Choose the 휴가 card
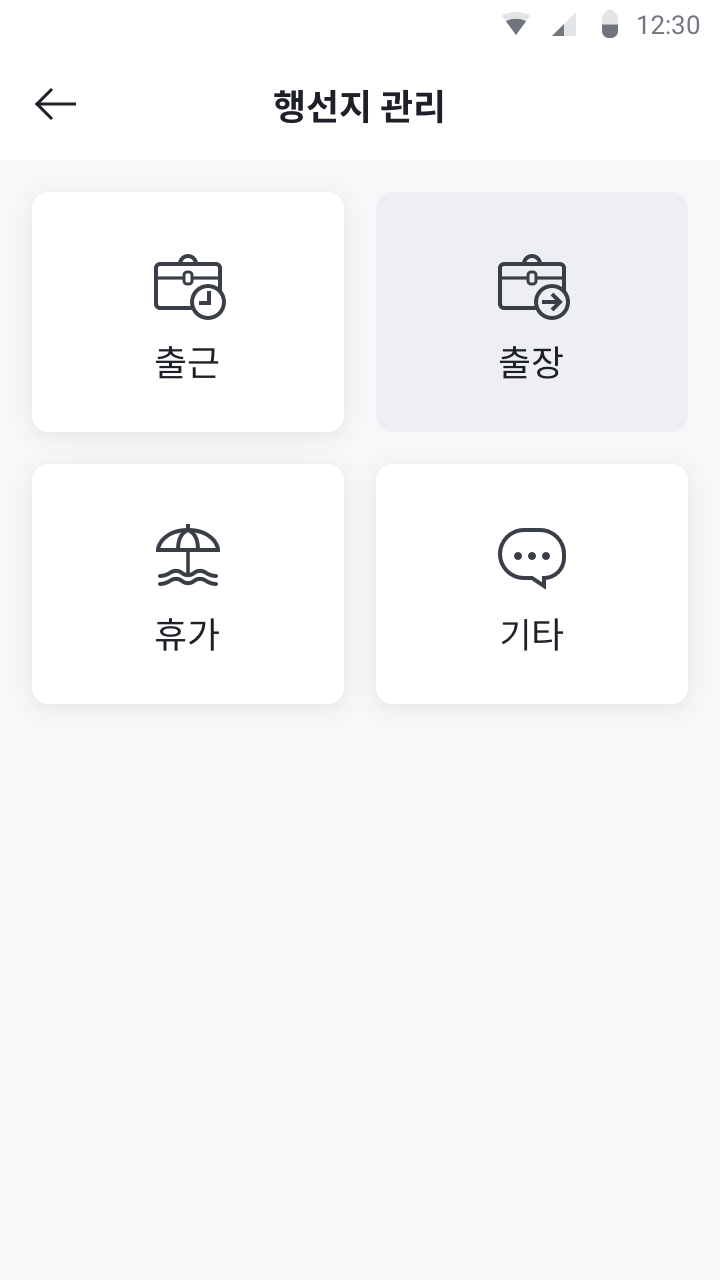Viewport: 720px width, 1280px height. pyautogui.click(x=188, y=584)
